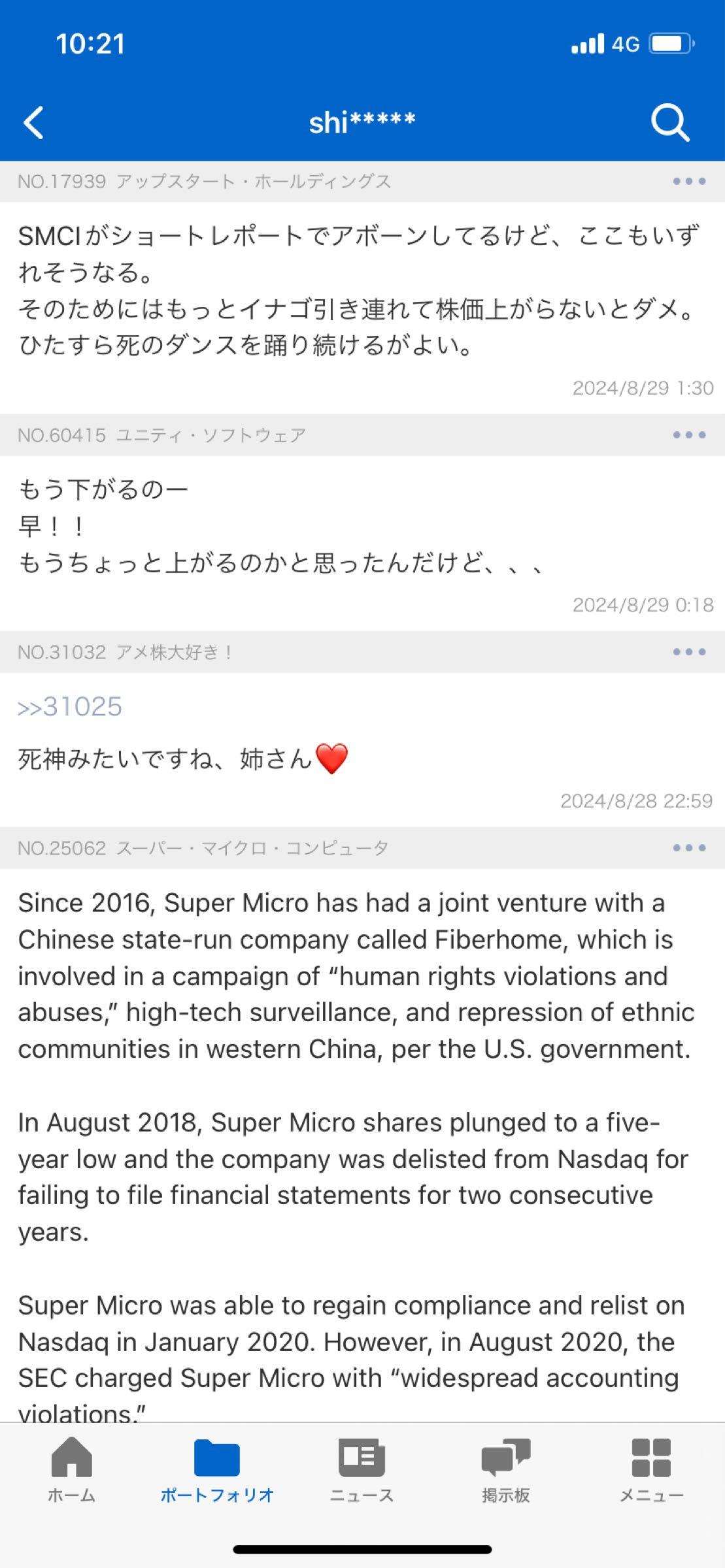Follow the >>31025 reply link
Image resolution: width=725 pixels, height=1568 pixels.
coord(70,707)
